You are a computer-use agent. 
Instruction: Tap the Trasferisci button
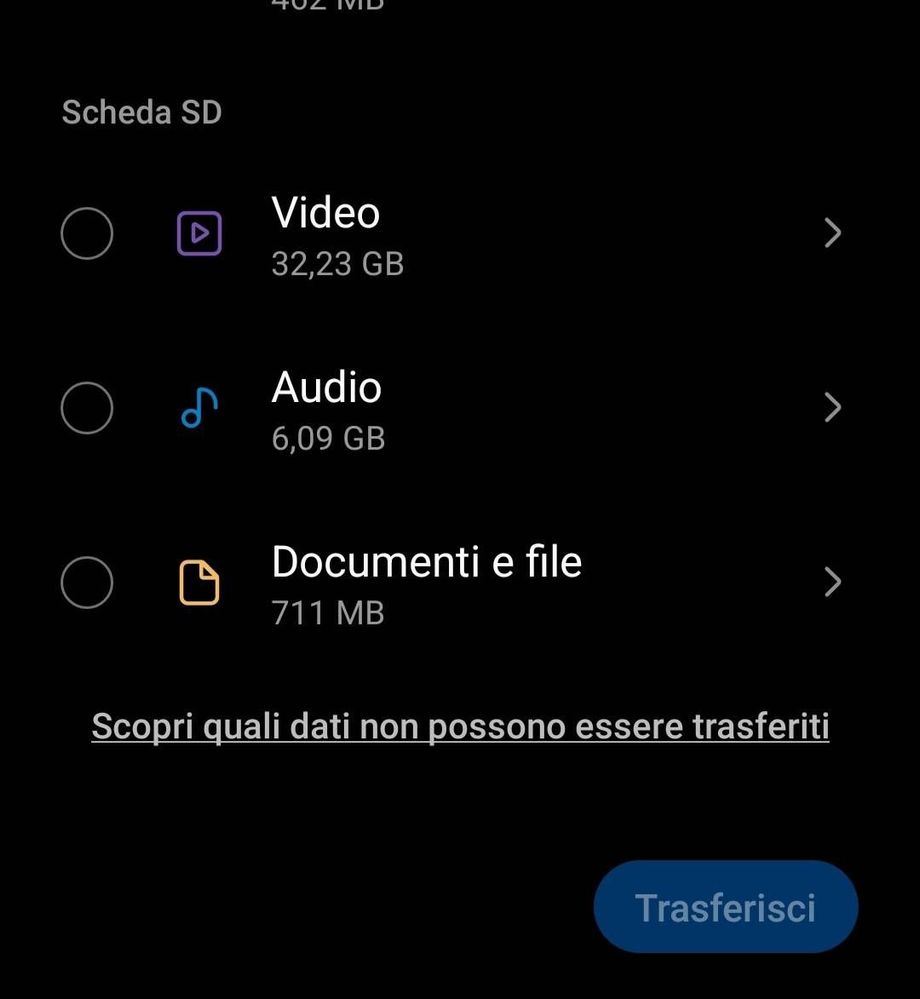(x=725, y=907)
